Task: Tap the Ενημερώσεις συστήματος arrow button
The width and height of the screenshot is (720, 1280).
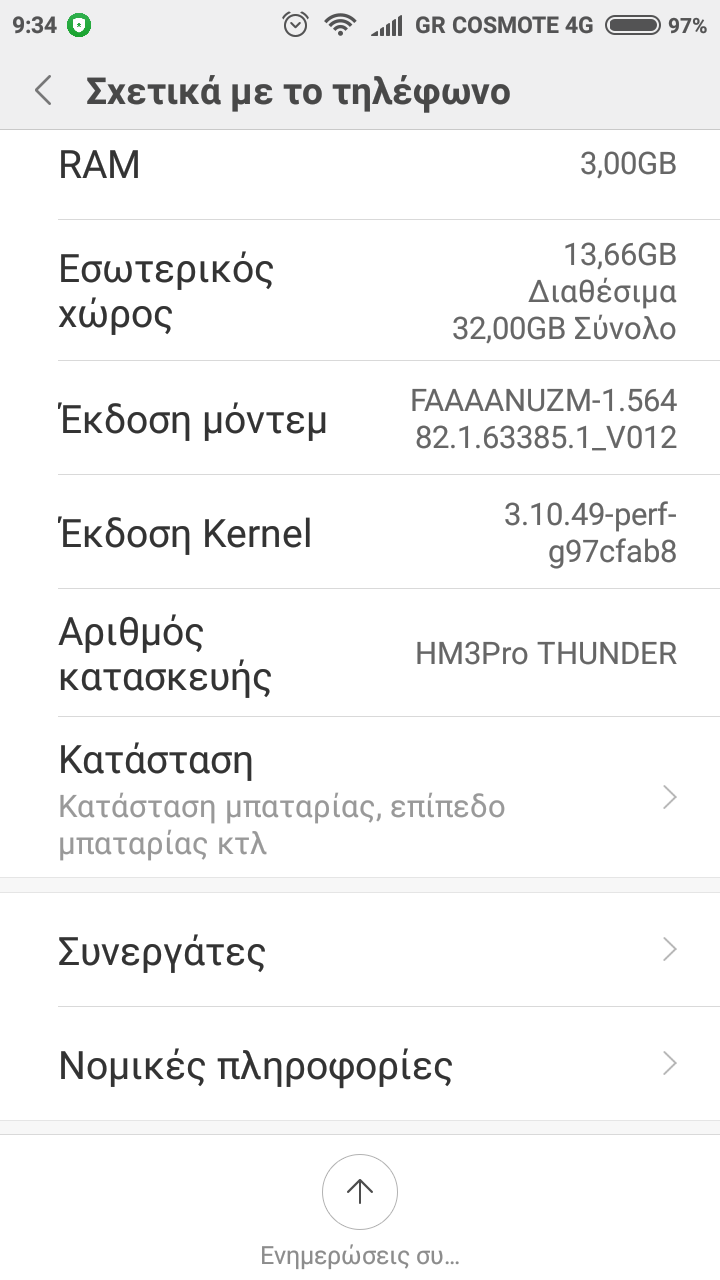Action: pyautogui.click(x=360, y=1191)
